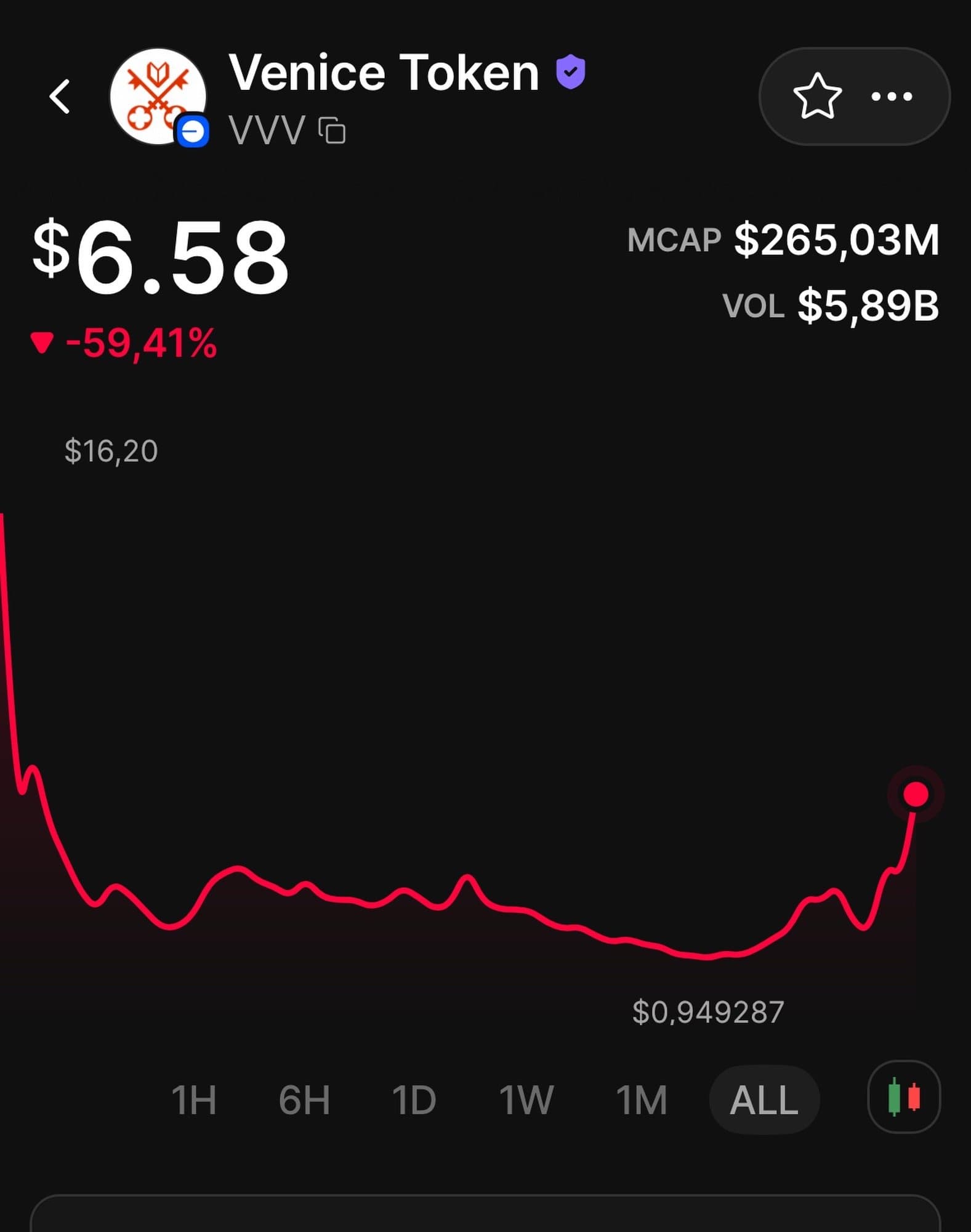971x1232 pixels.
Task: Switch chart to 1H timeframe
Action: [x=194, y=1100]
